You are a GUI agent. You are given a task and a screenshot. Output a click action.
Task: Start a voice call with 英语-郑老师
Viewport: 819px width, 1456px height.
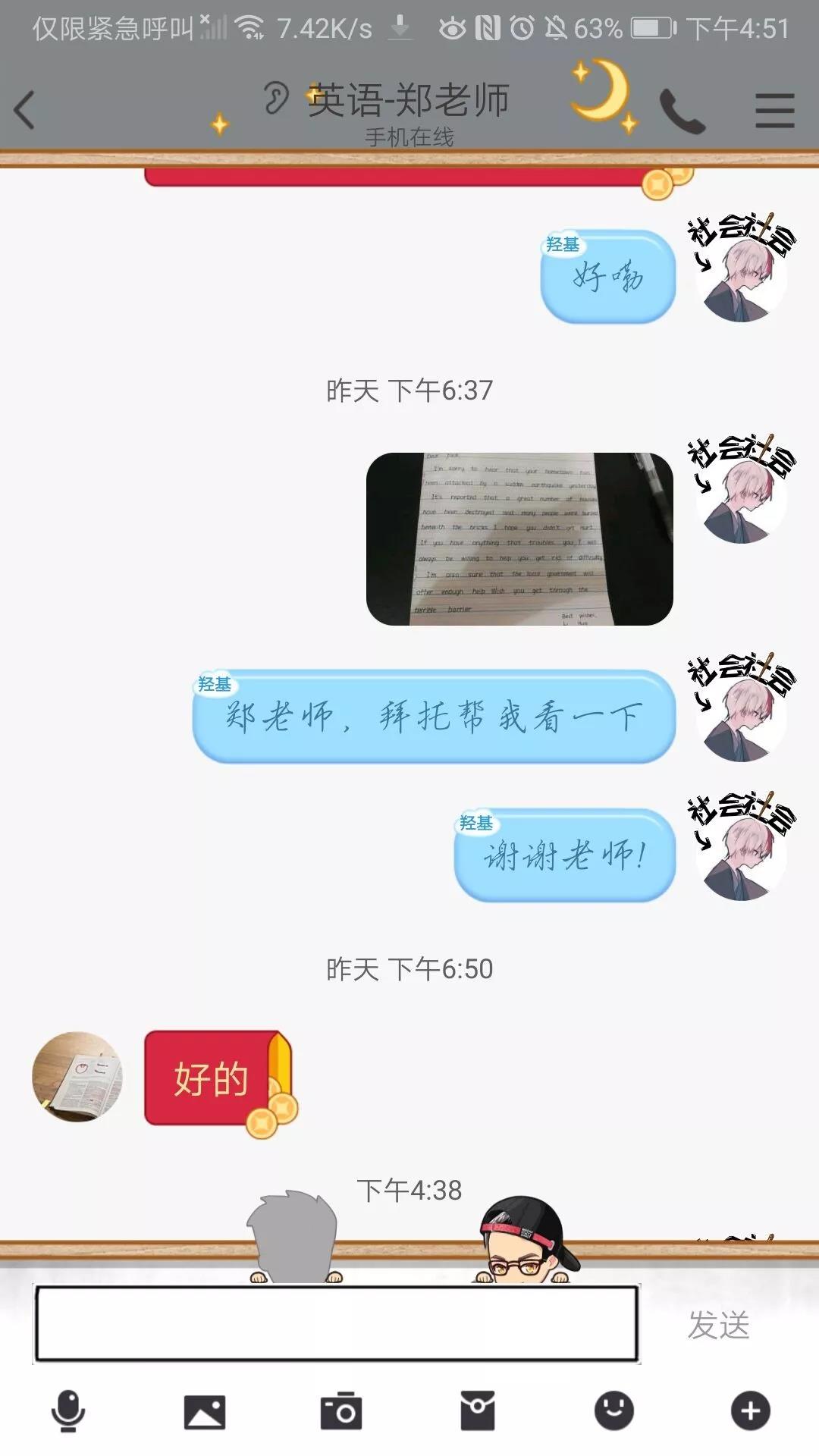682,111
